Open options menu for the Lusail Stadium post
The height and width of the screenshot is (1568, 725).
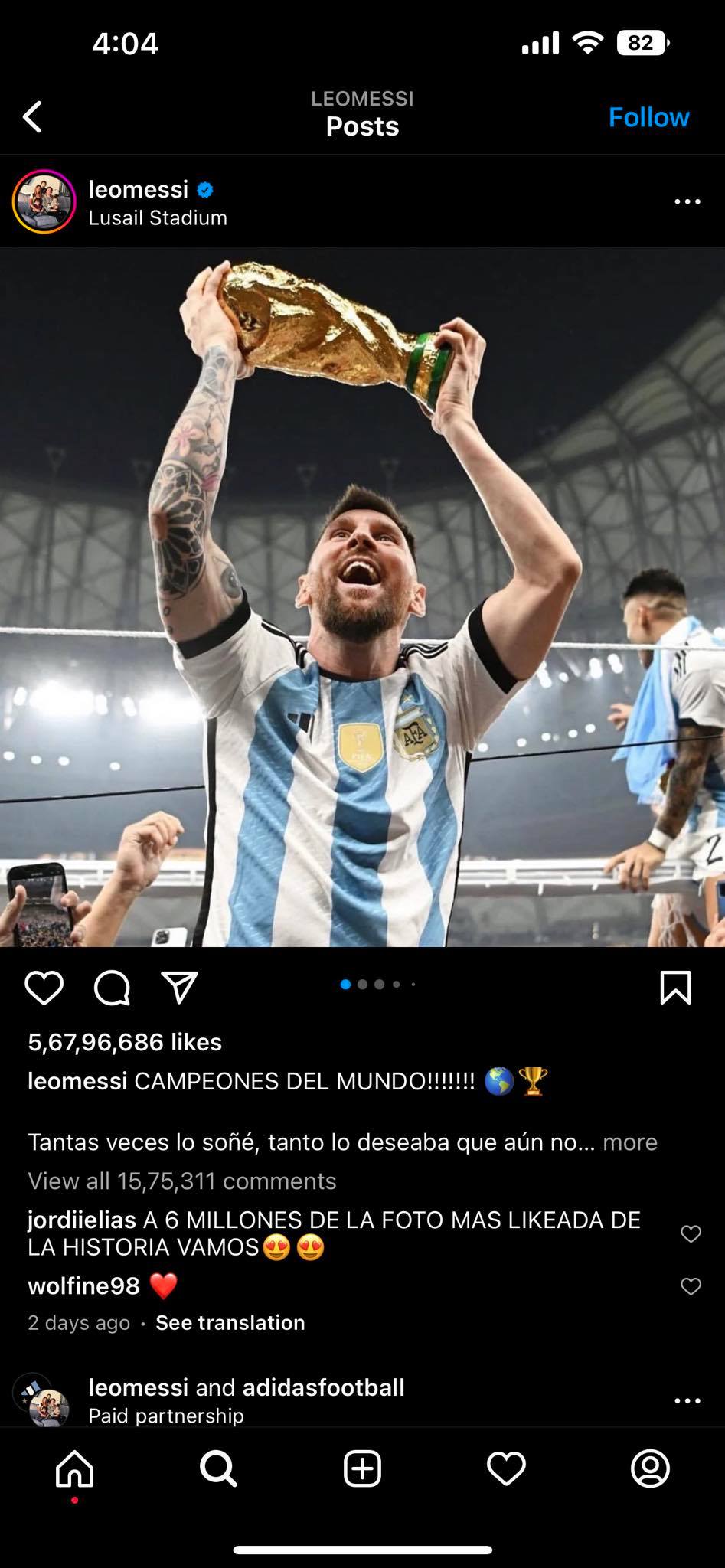coord(687,201)
